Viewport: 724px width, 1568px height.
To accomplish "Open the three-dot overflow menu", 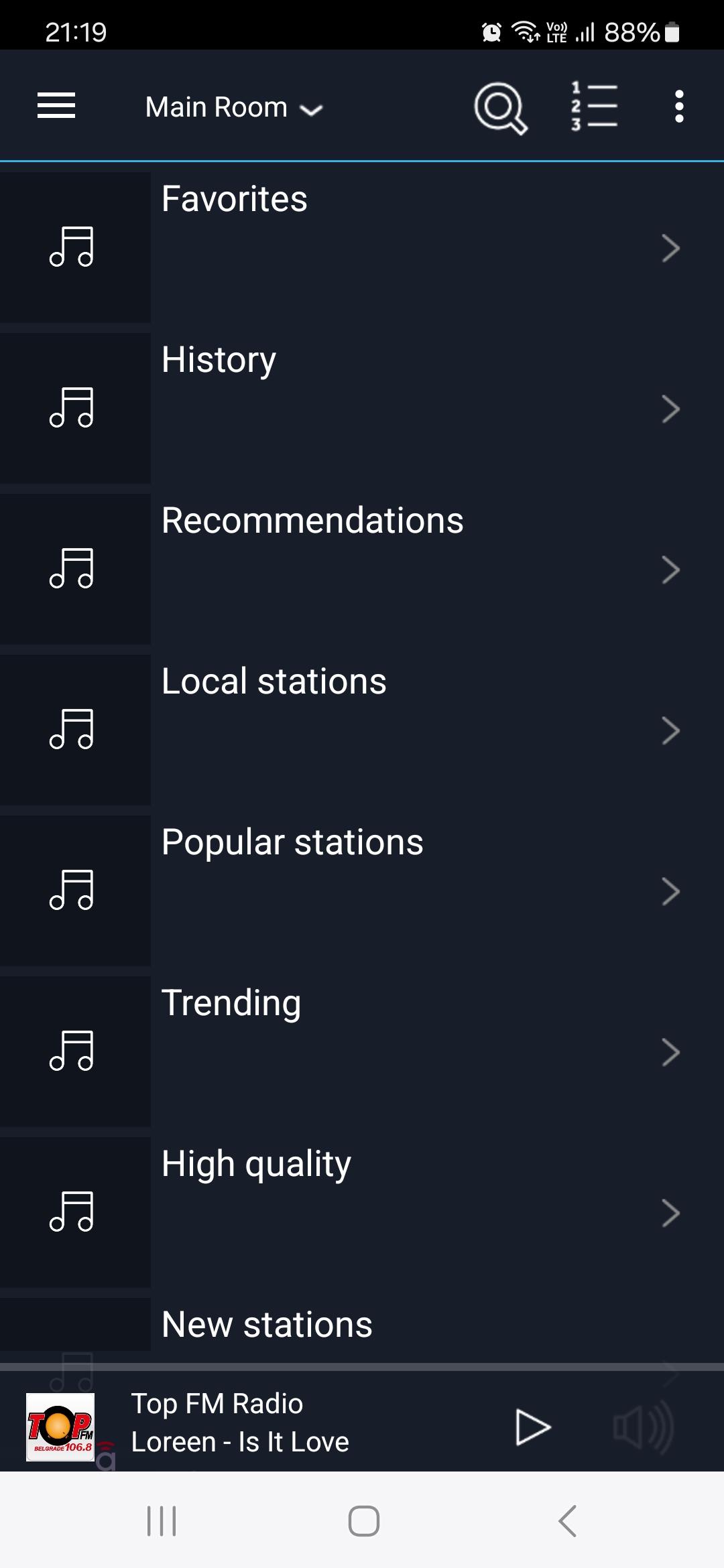I will click(x=679, y=107).
